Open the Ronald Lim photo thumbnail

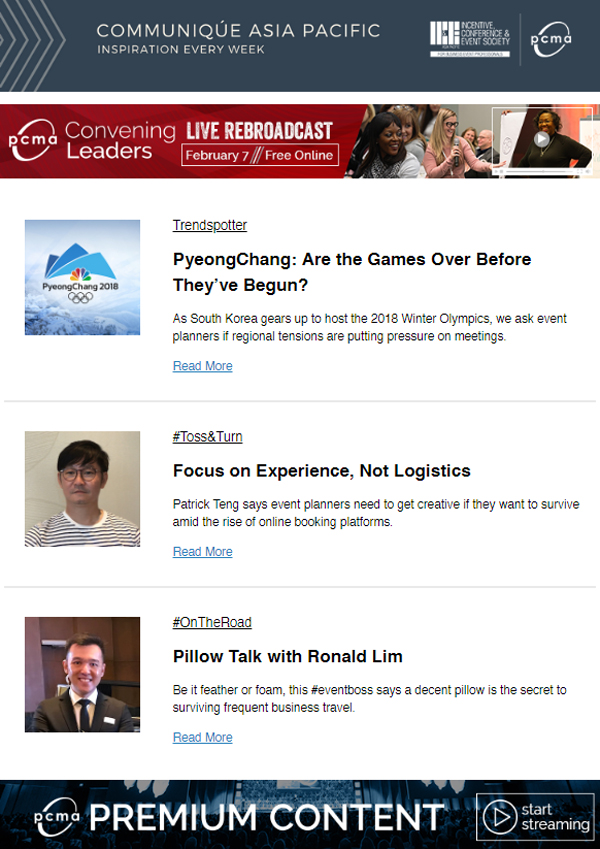coord(82,675)
